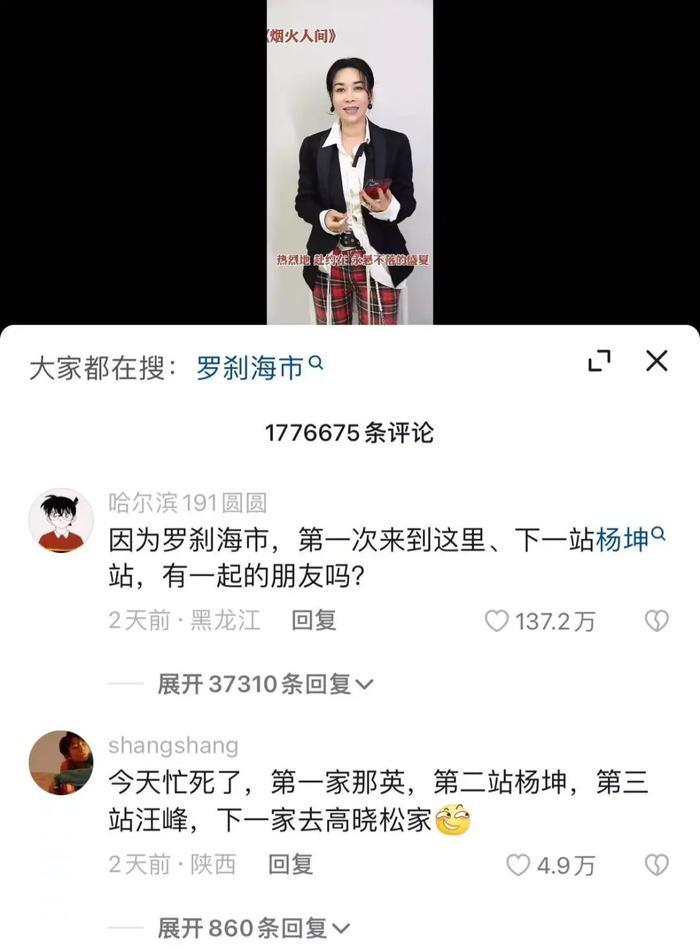The width and height of the screenshot is (700, 952).
Task: Dislike the comment by shangshang
Action: point(656,865)
